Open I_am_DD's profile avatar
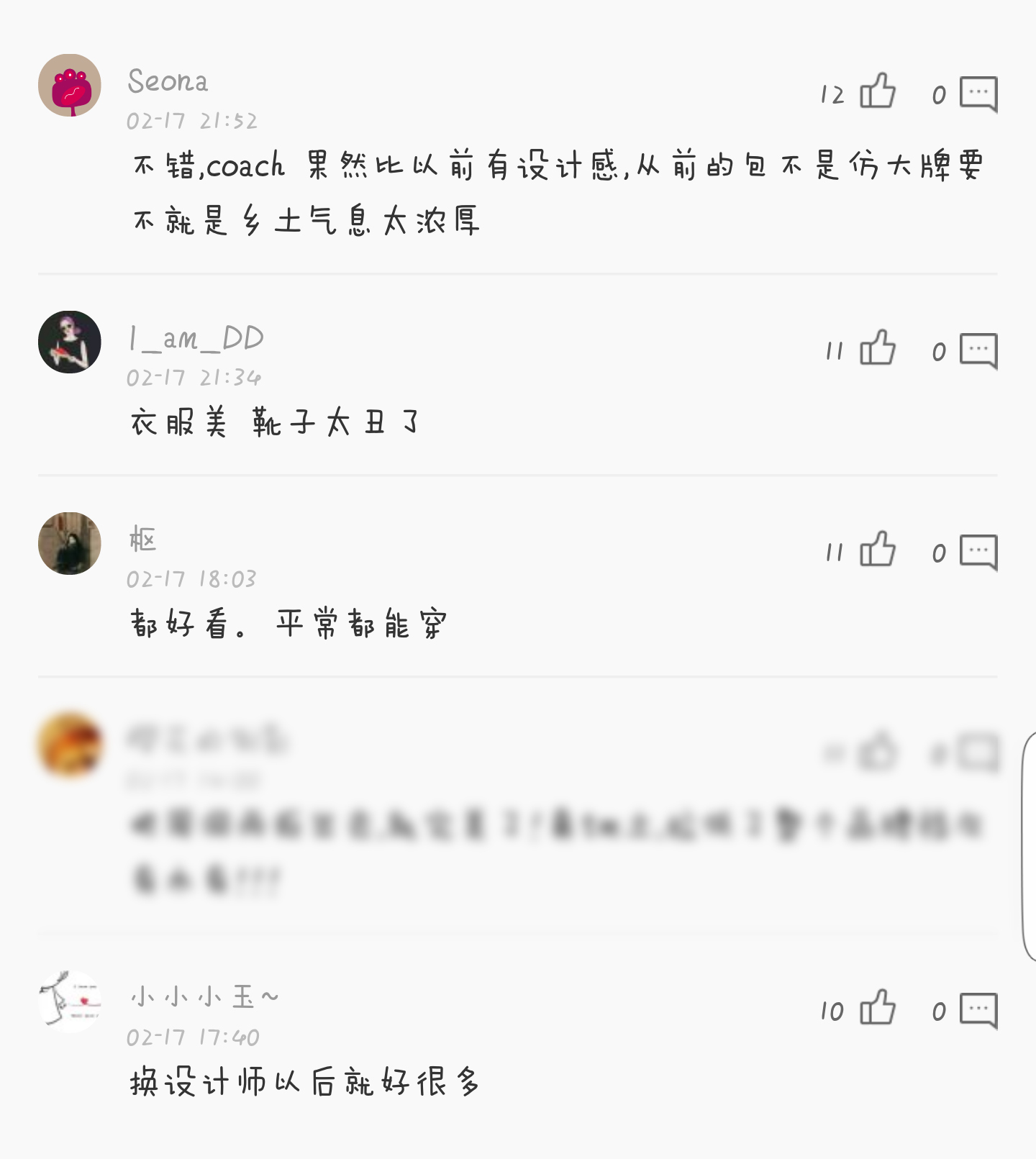 pyautogui.click(x=70, y=342)
